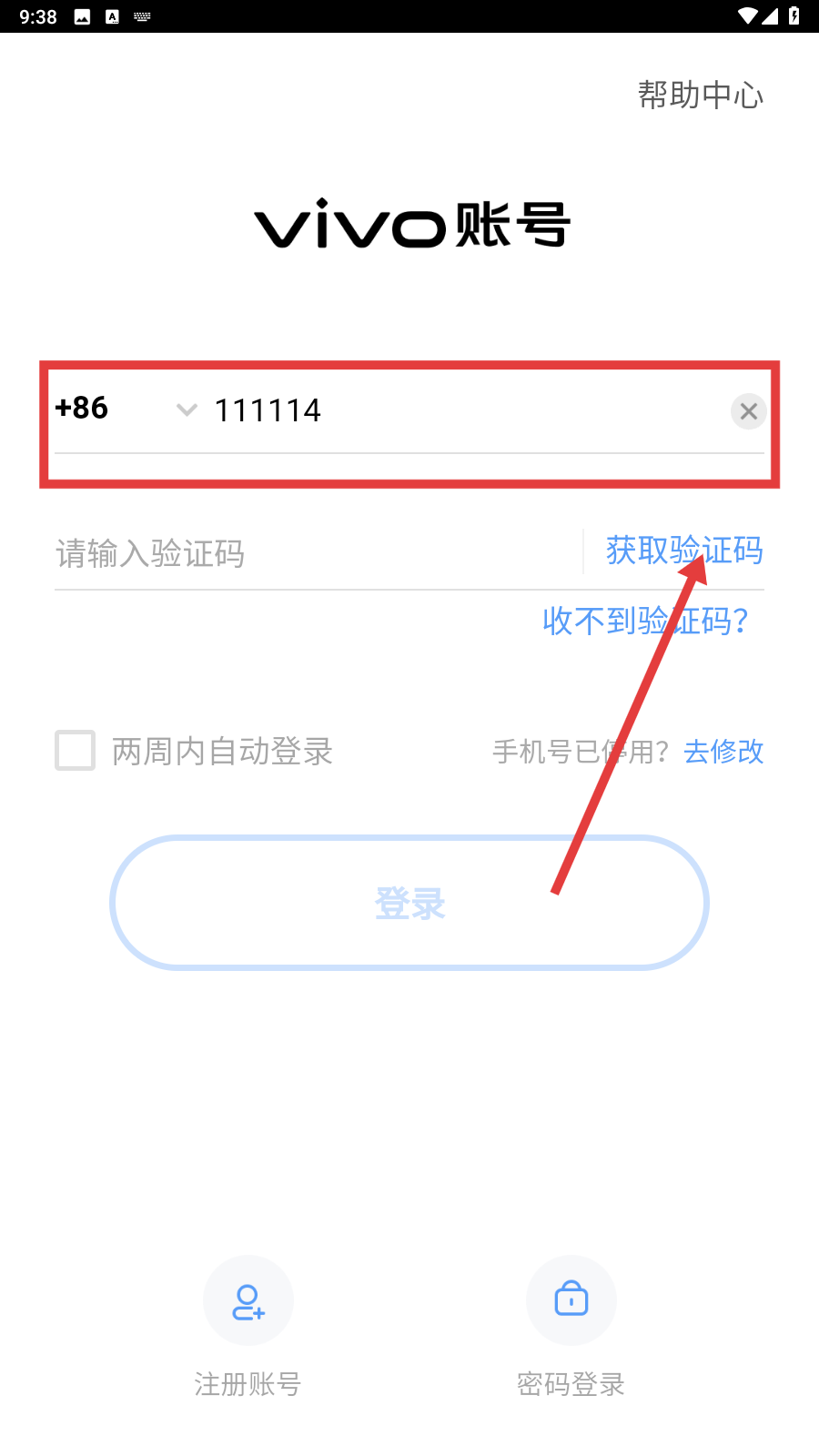Screen dimensions: 819x1456
Task: Focus the 请输入验证码 verification code field
Action: coord(309,553)
